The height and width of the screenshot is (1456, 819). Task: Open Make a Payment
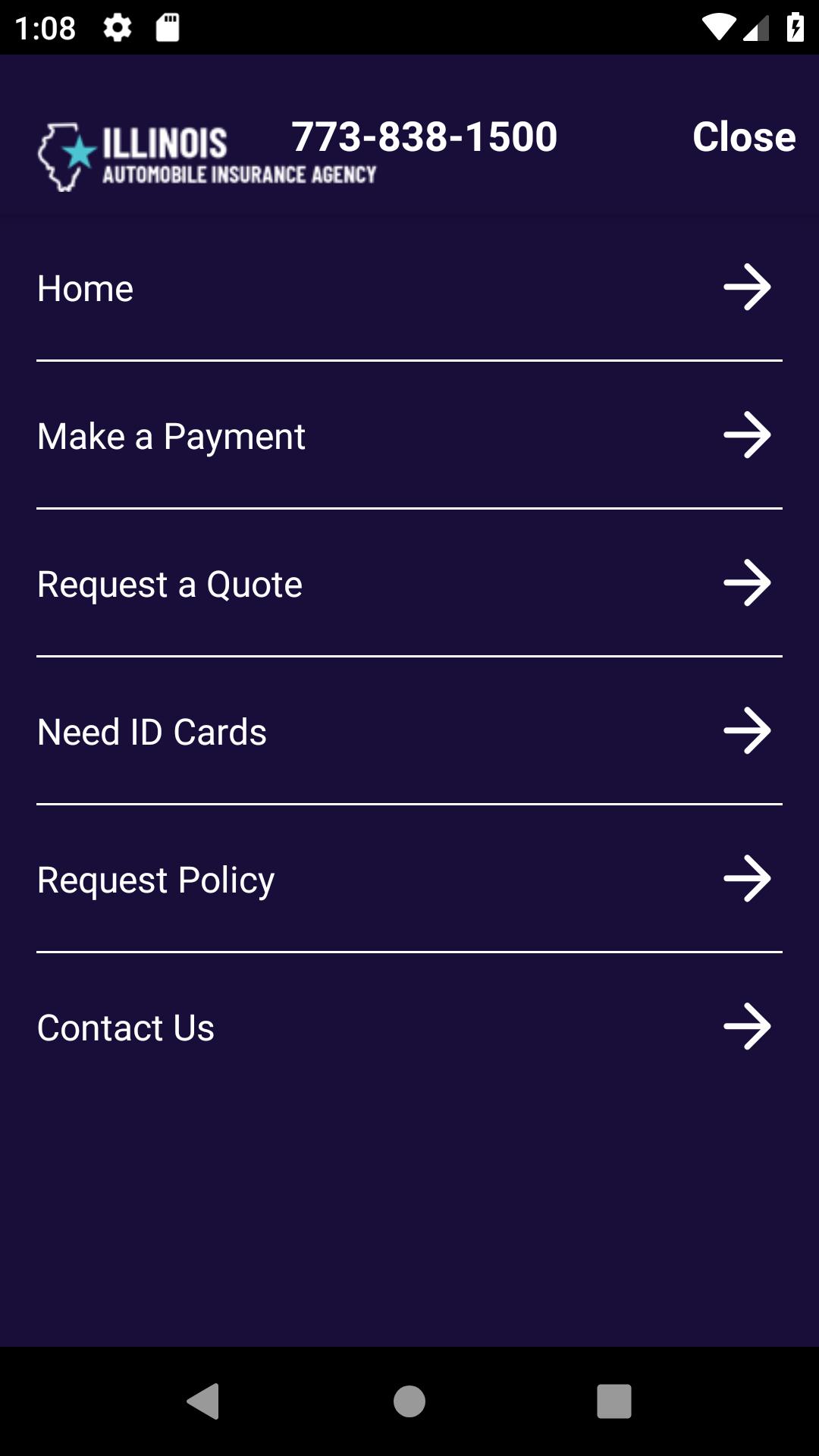409,436
